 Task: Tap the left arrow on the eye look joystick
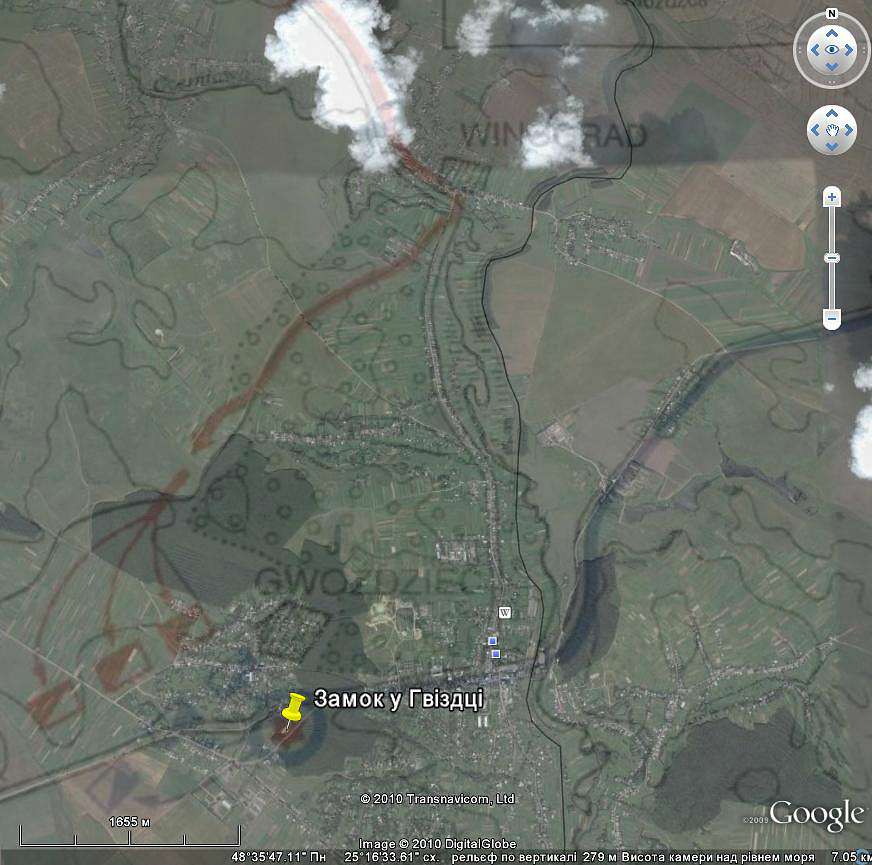click(813, 49)
